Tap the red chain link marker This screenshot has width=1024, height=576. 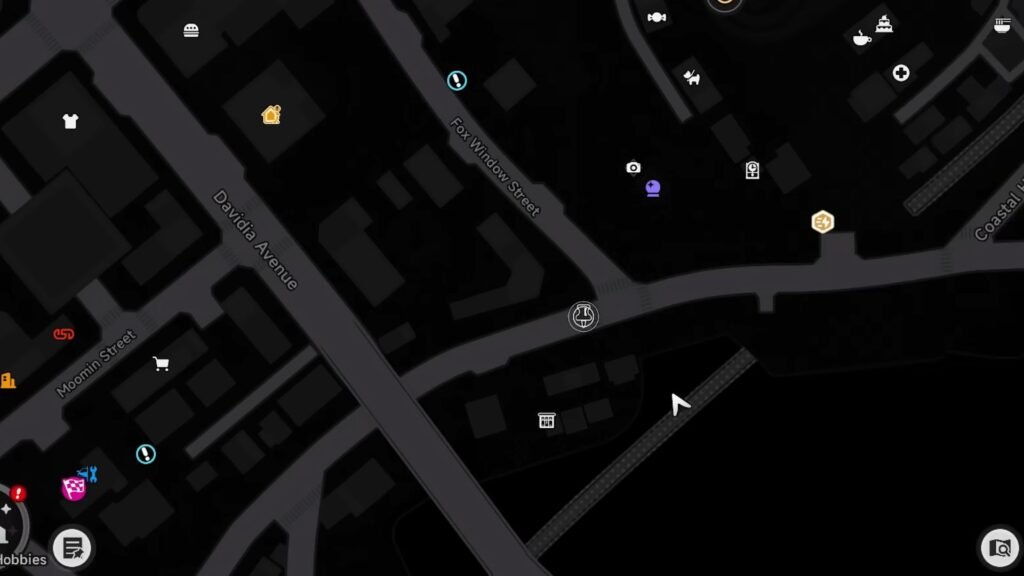tap(64, 334)
